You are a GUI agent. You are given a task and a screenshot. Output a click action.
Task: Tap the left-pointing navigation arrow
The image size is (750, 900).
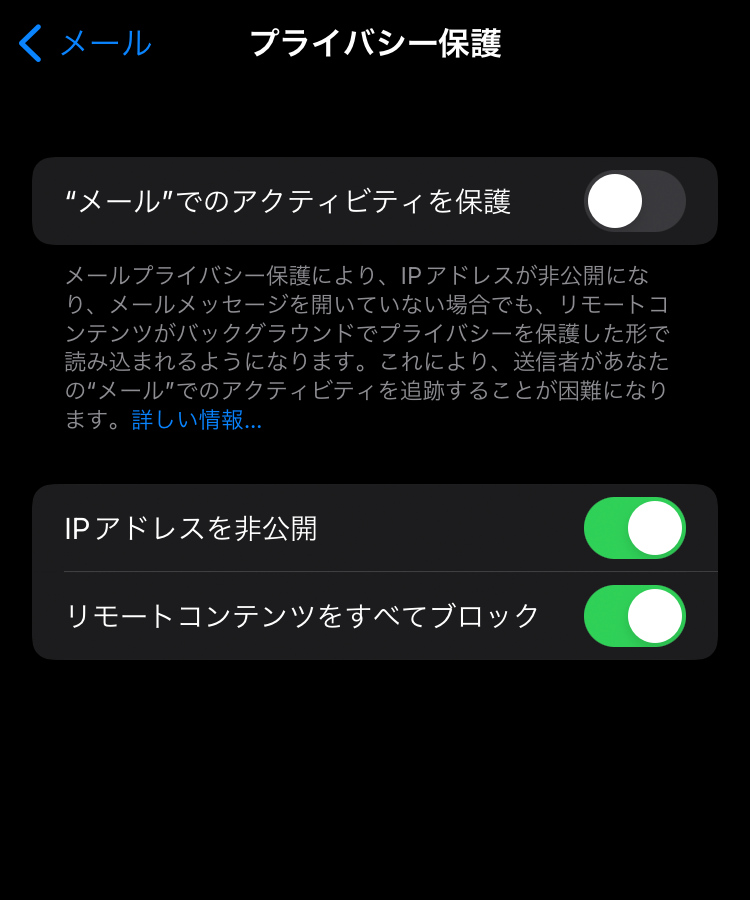pyautogui.click(x=30, y=42)
